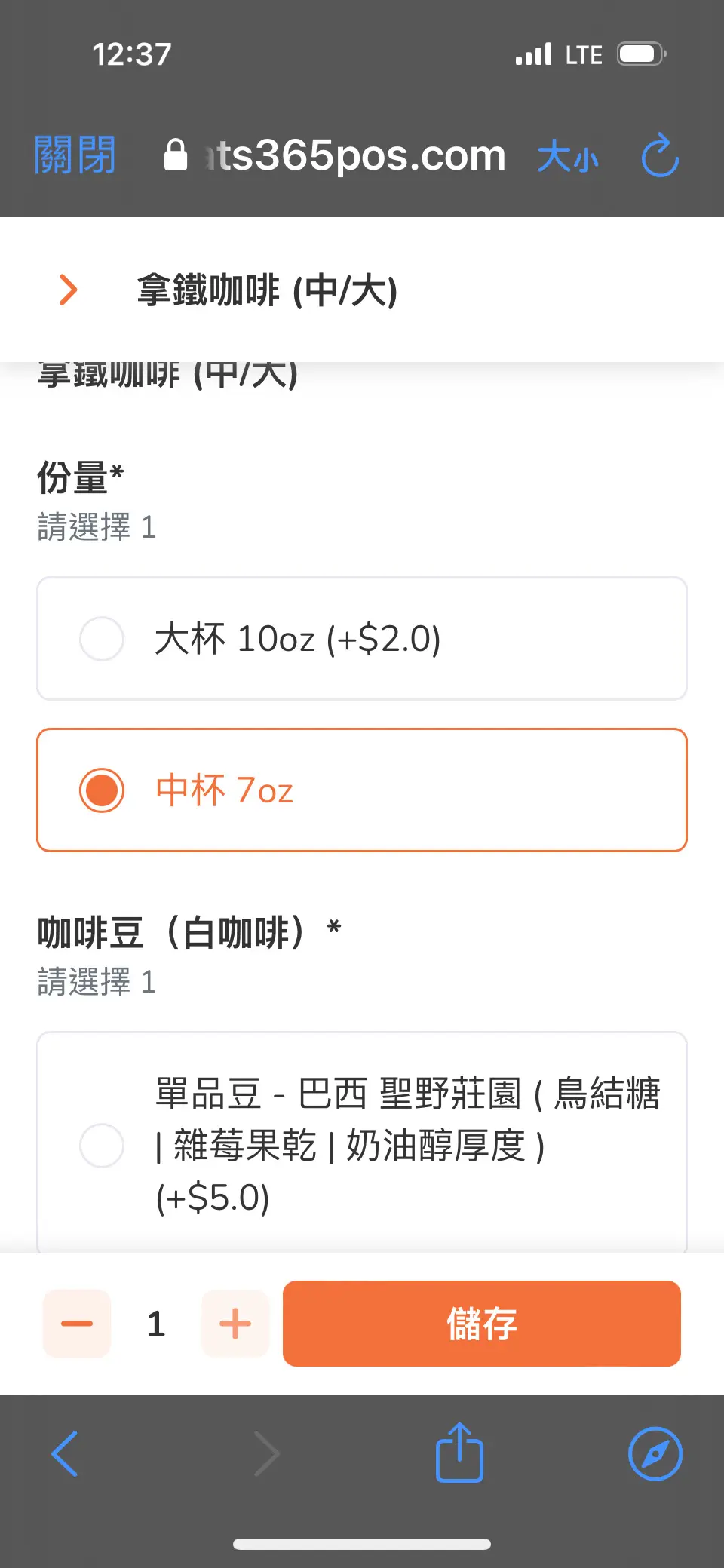724x1568 pixels.
Task: Select 大杯 10oz (+$2.0) size
Action: click(x=102, y=639)
